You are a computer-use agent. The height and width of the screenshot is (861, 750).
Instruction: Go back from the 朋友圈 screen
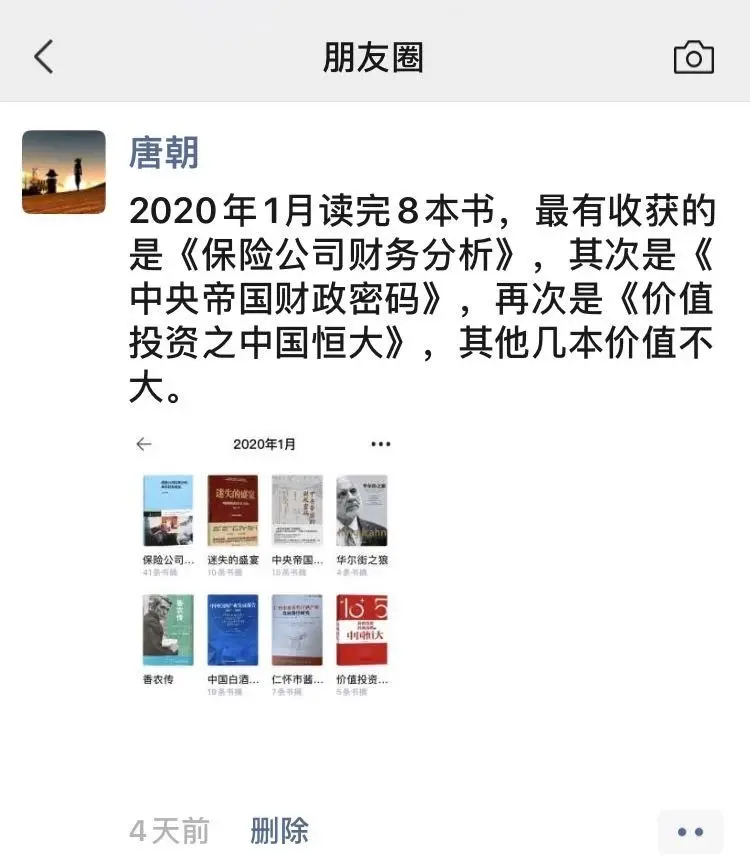pos(44,57)
